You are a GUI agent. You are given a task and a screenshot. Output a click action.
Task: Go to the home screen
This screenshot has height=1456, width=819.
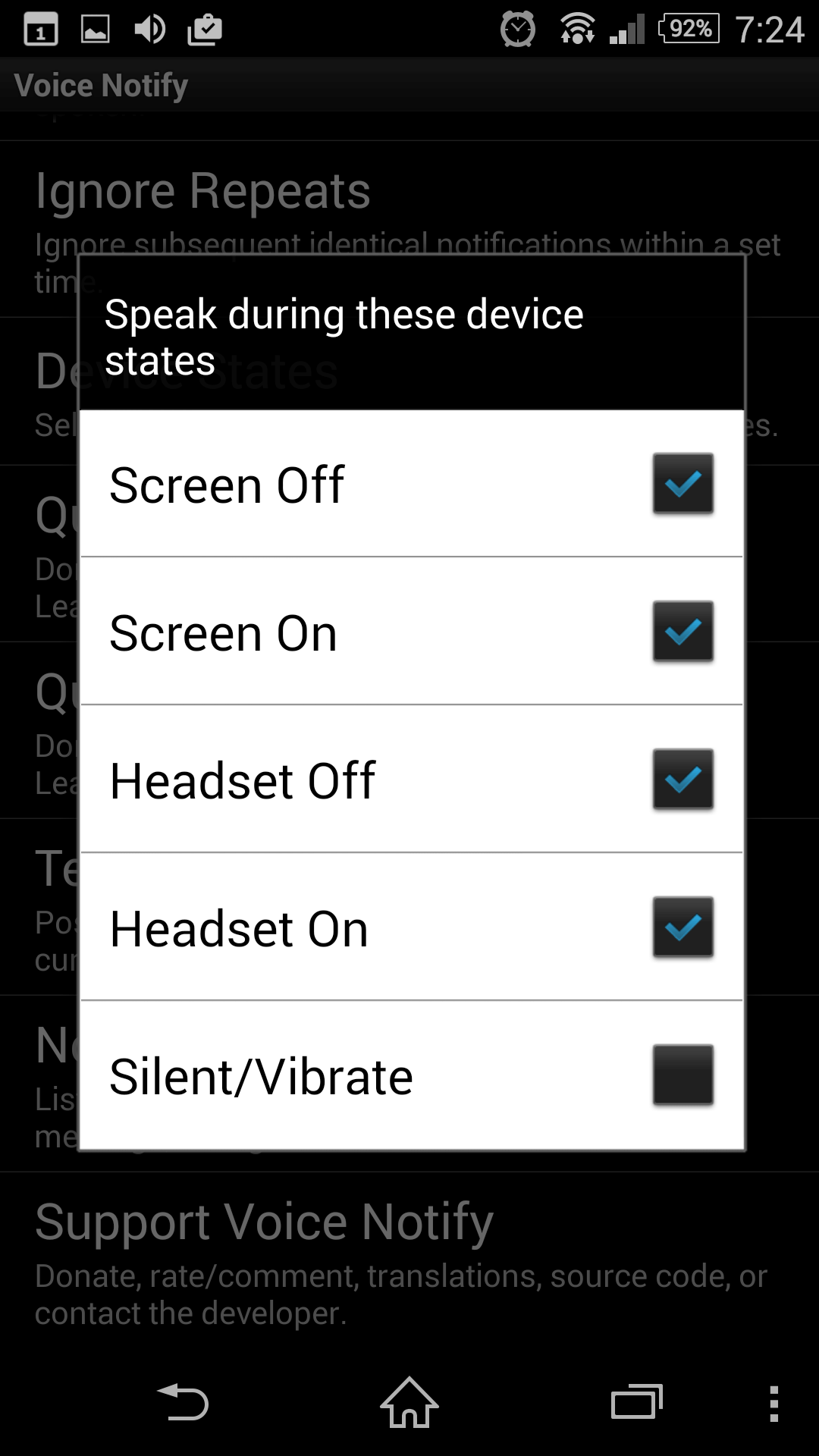tap(409, 1402)
